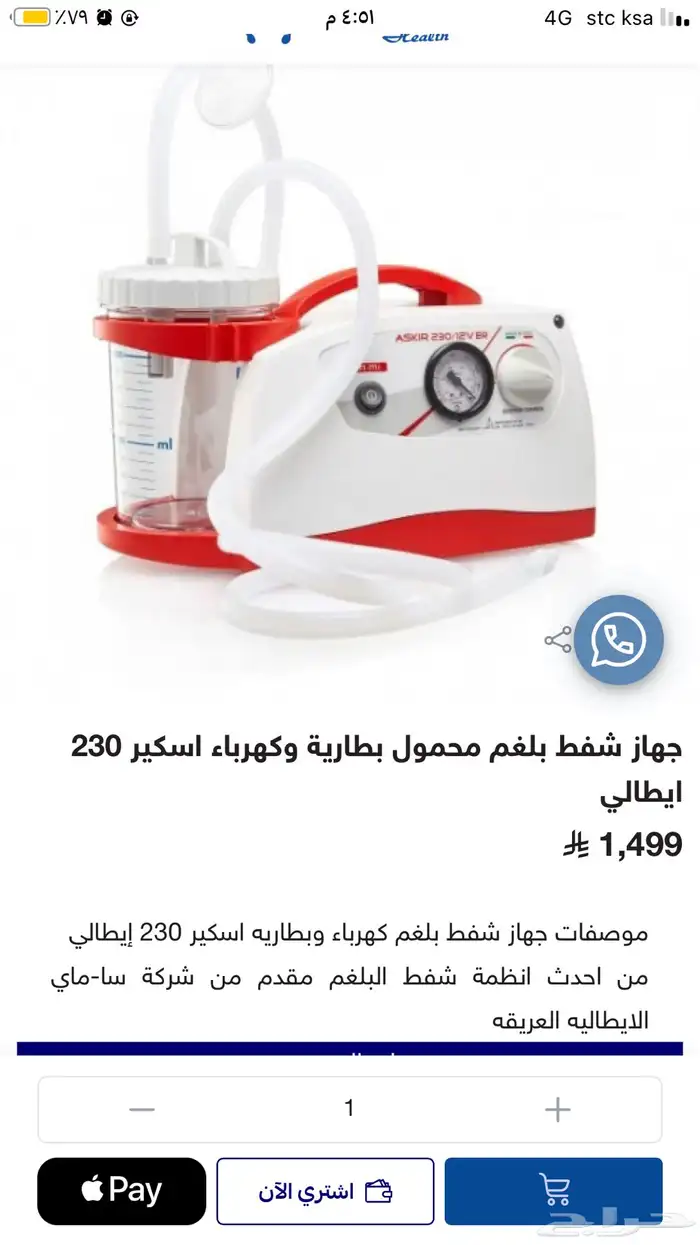700x1245 pixels.
Task: Tap اشتري الآن to buy now
Action: pyautogui.click(x=325, y=1191)
